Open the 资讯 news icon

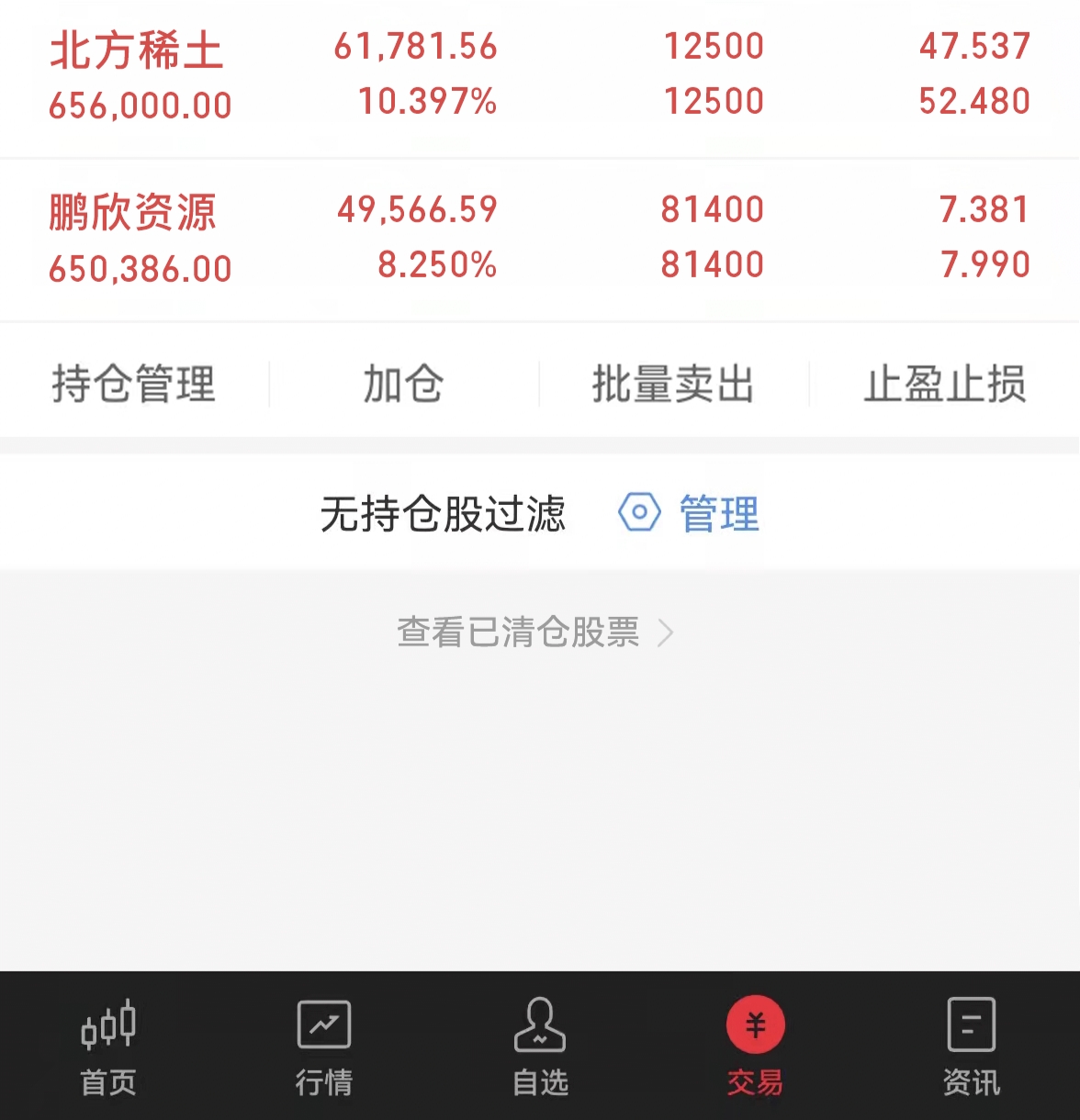pos(972,1022)
